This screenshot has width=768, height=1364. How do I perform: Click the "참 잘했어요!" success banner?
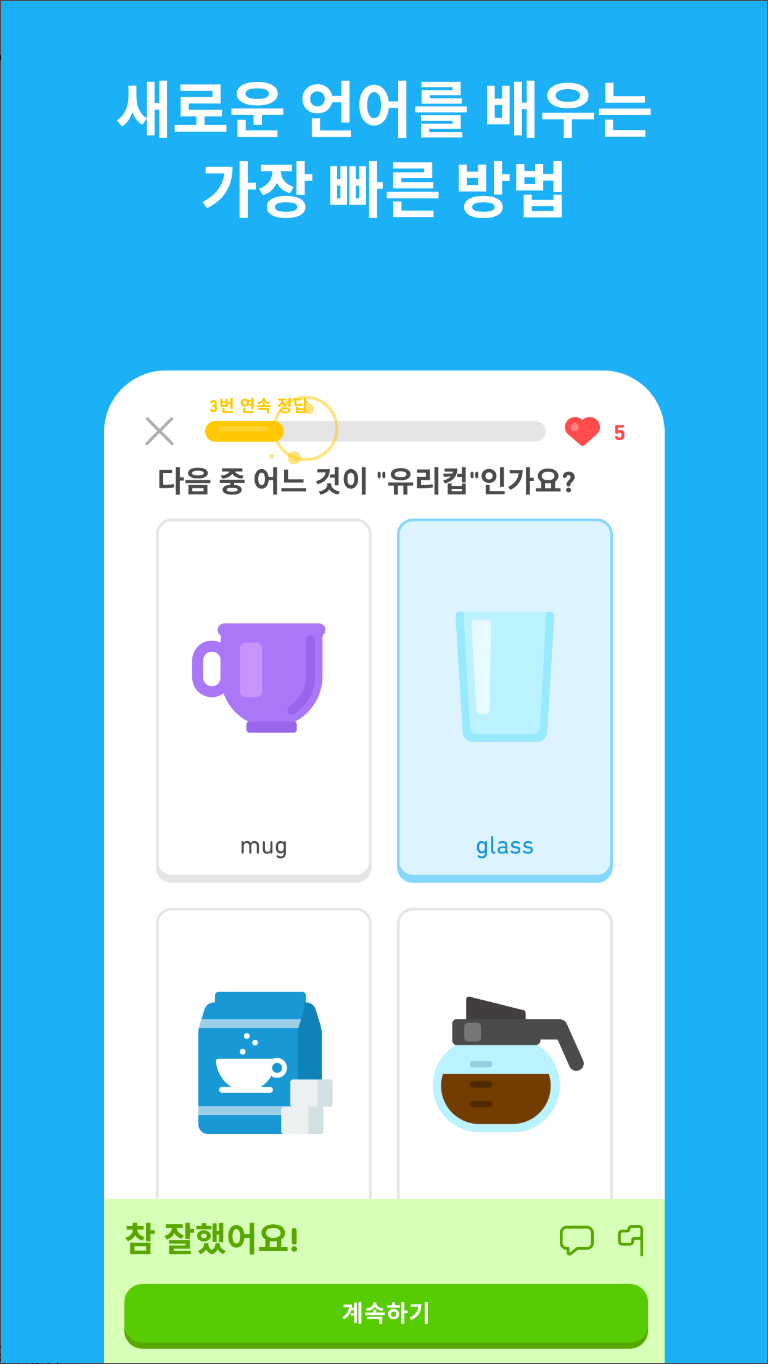tap(210, 1240)
